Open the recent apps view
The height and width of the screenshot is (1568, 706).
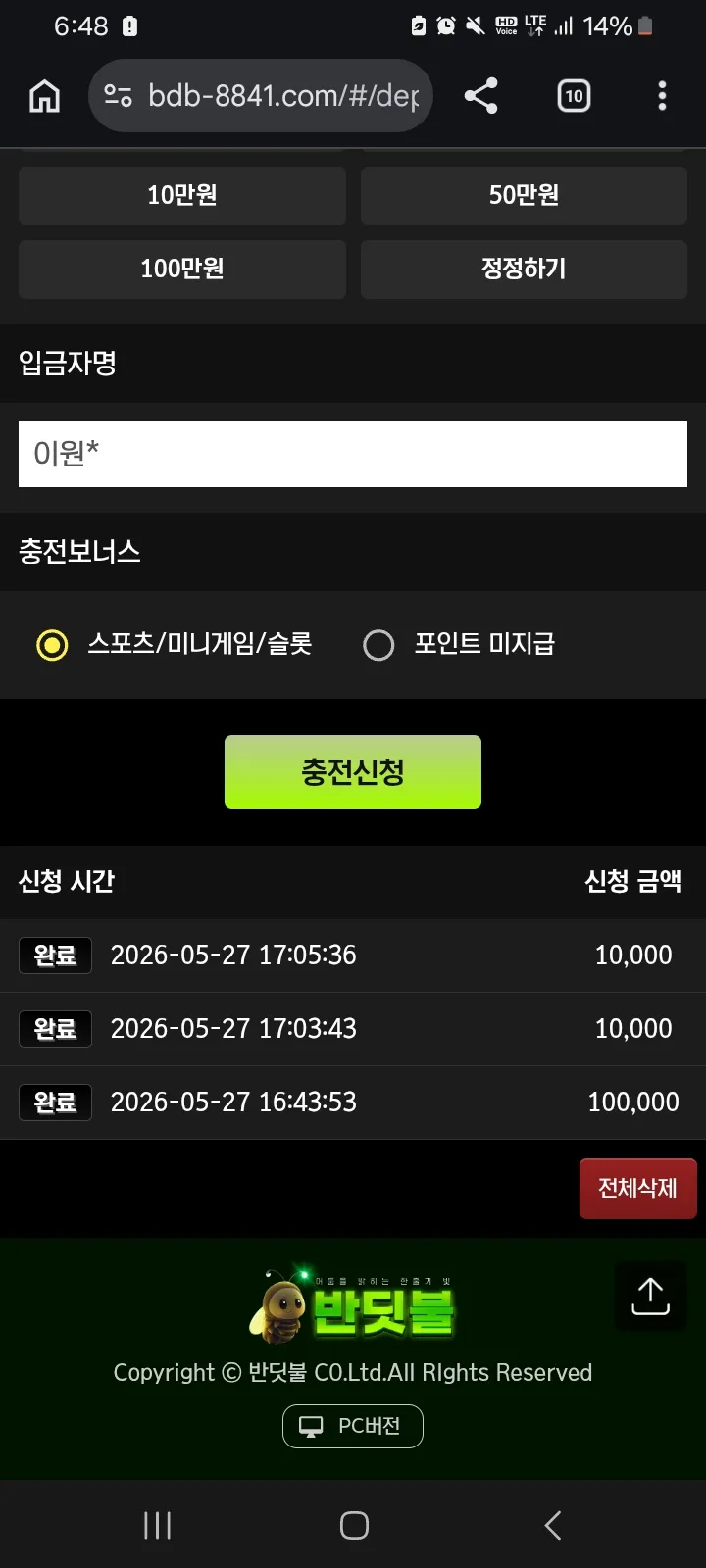[x=157, y=1525]
